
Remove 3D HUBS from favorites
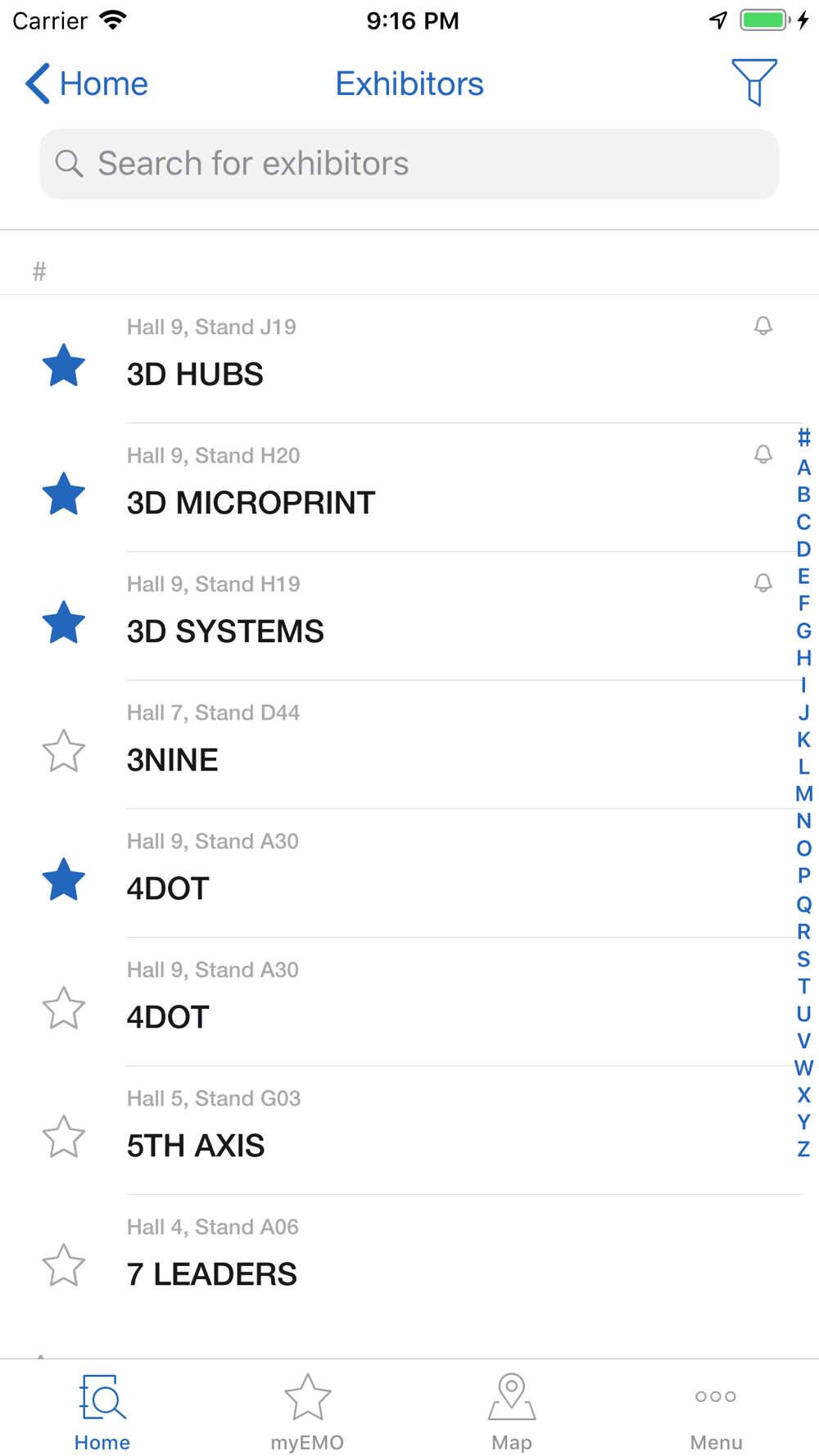[64, 365]
